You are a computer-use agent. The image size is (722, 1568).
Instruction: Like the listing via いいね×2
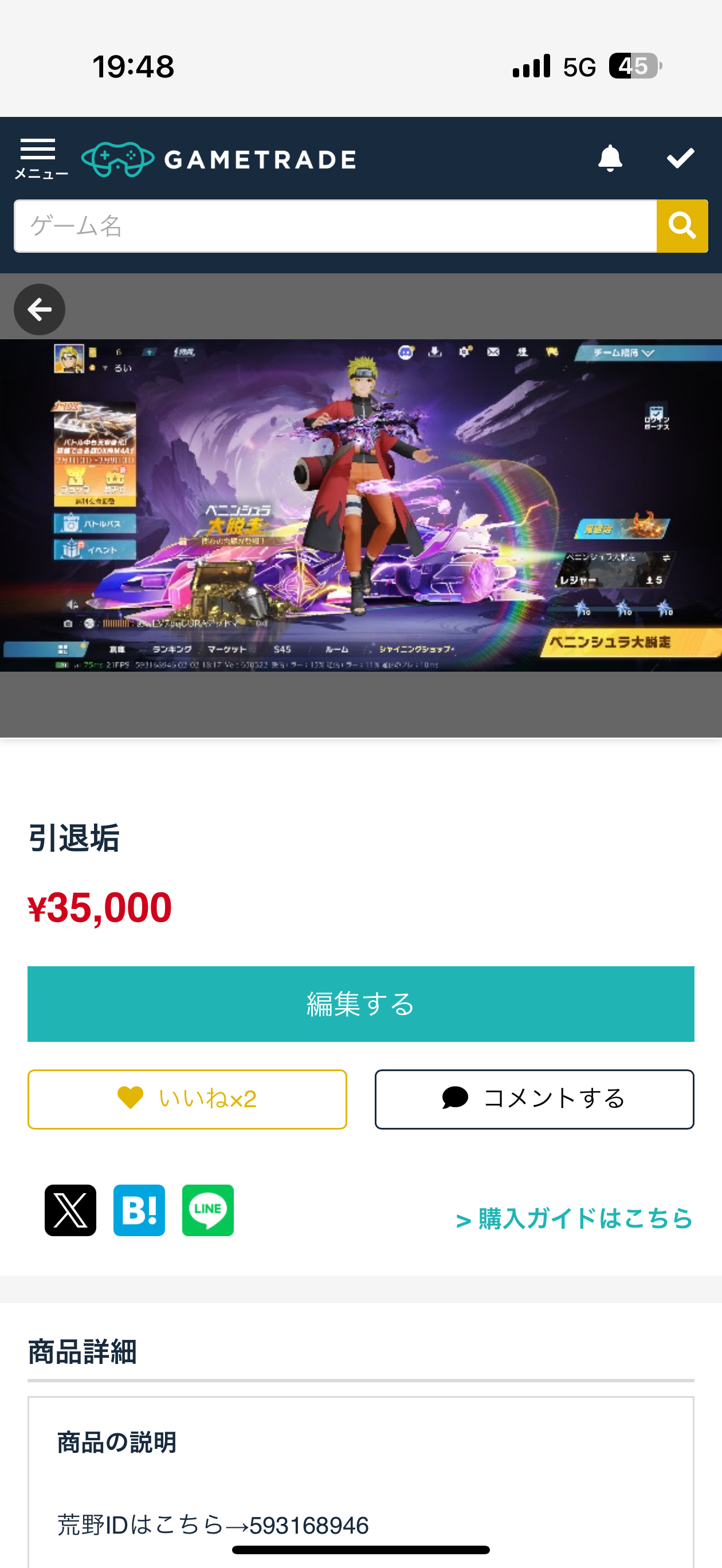click(x=187, y=1099)
